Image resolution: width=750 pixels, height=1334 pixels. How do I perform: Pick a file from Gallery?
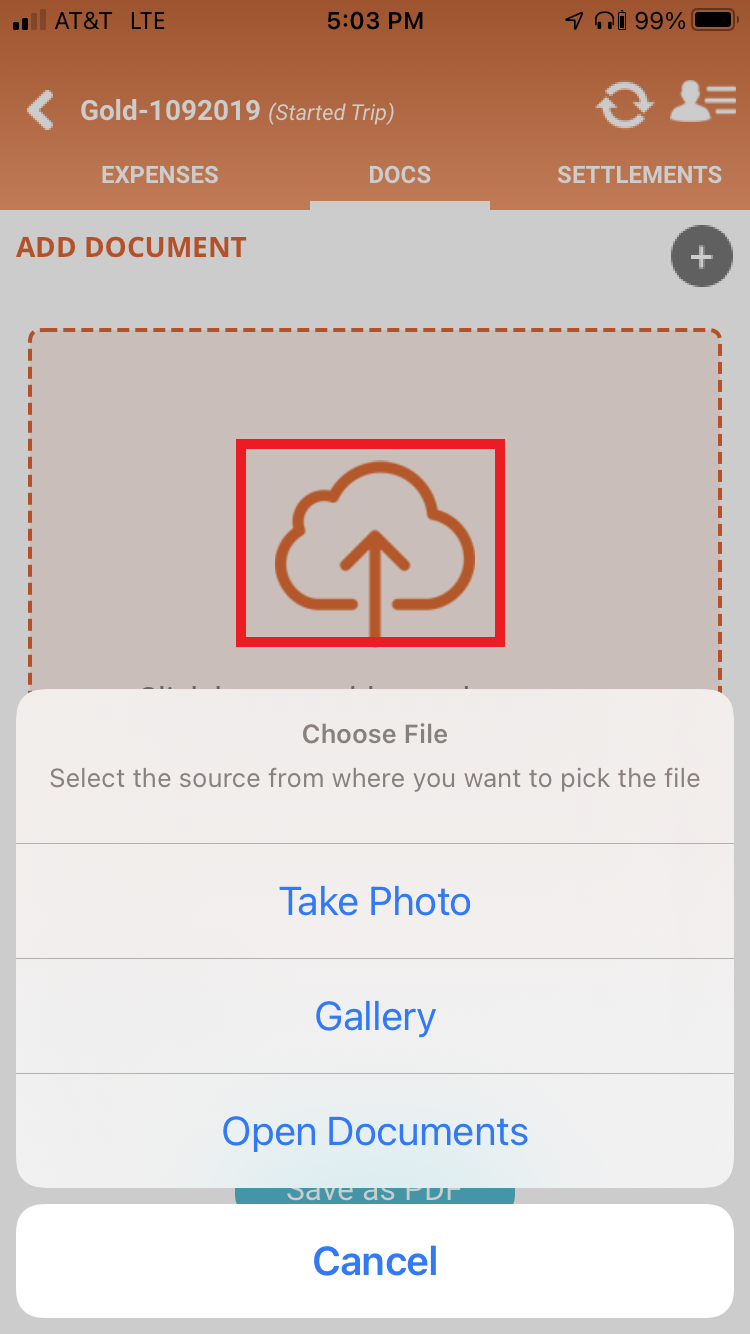click(x=375, y=1016)
